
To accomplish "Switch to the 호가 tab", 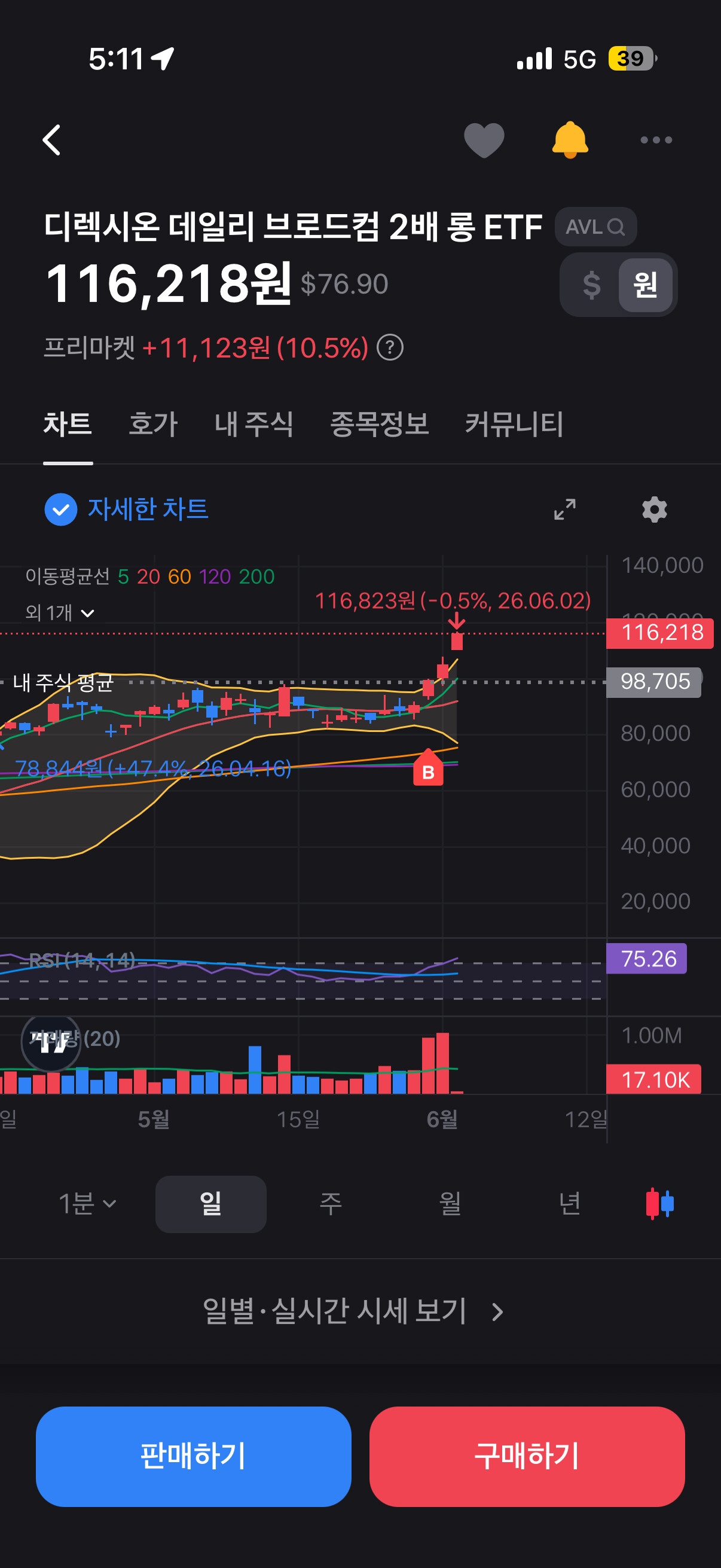I will (x=152, y=423).
